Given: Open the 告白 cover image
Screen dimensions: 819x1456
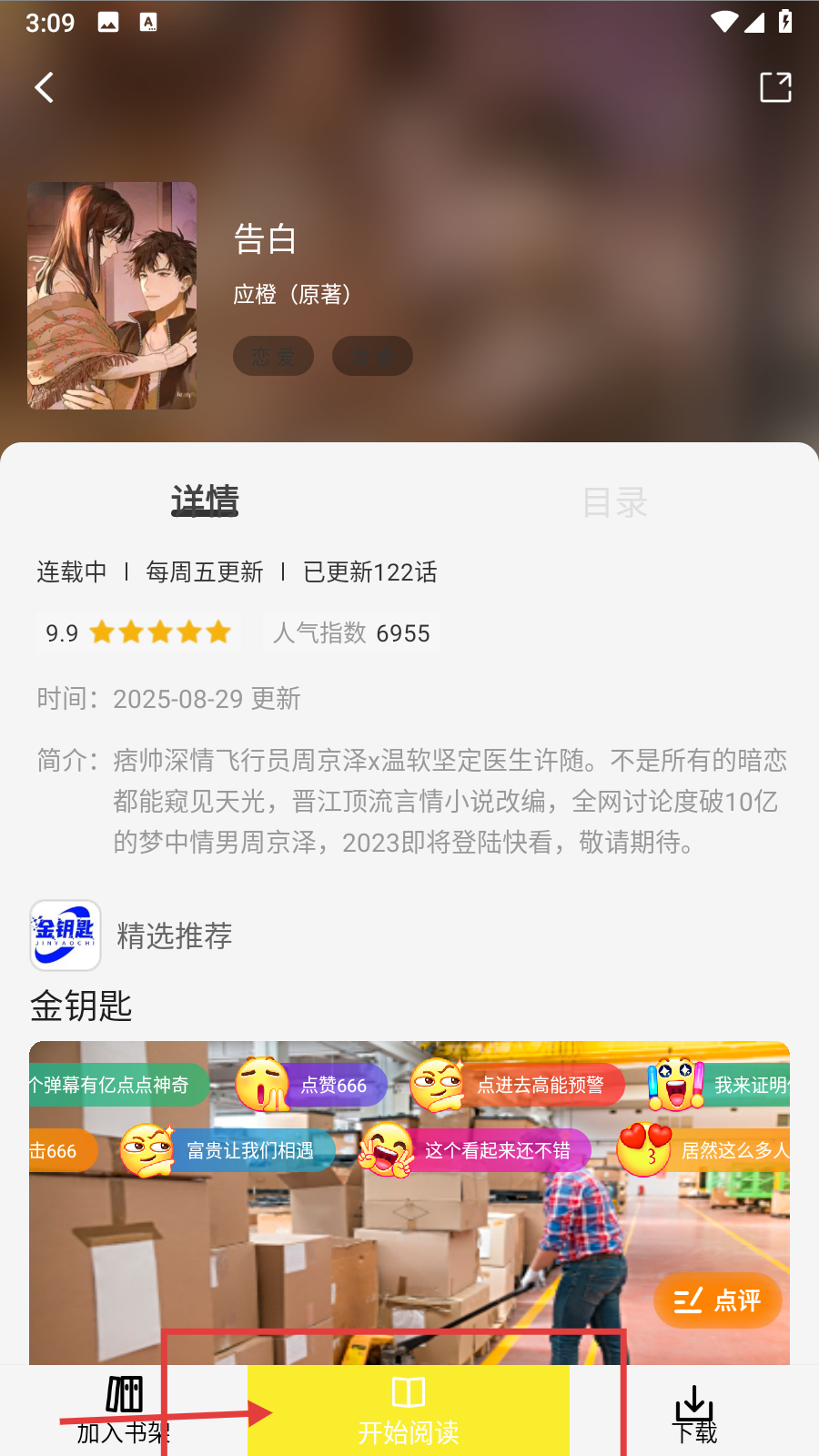Looking at the screenshot, I should point(112,296).
